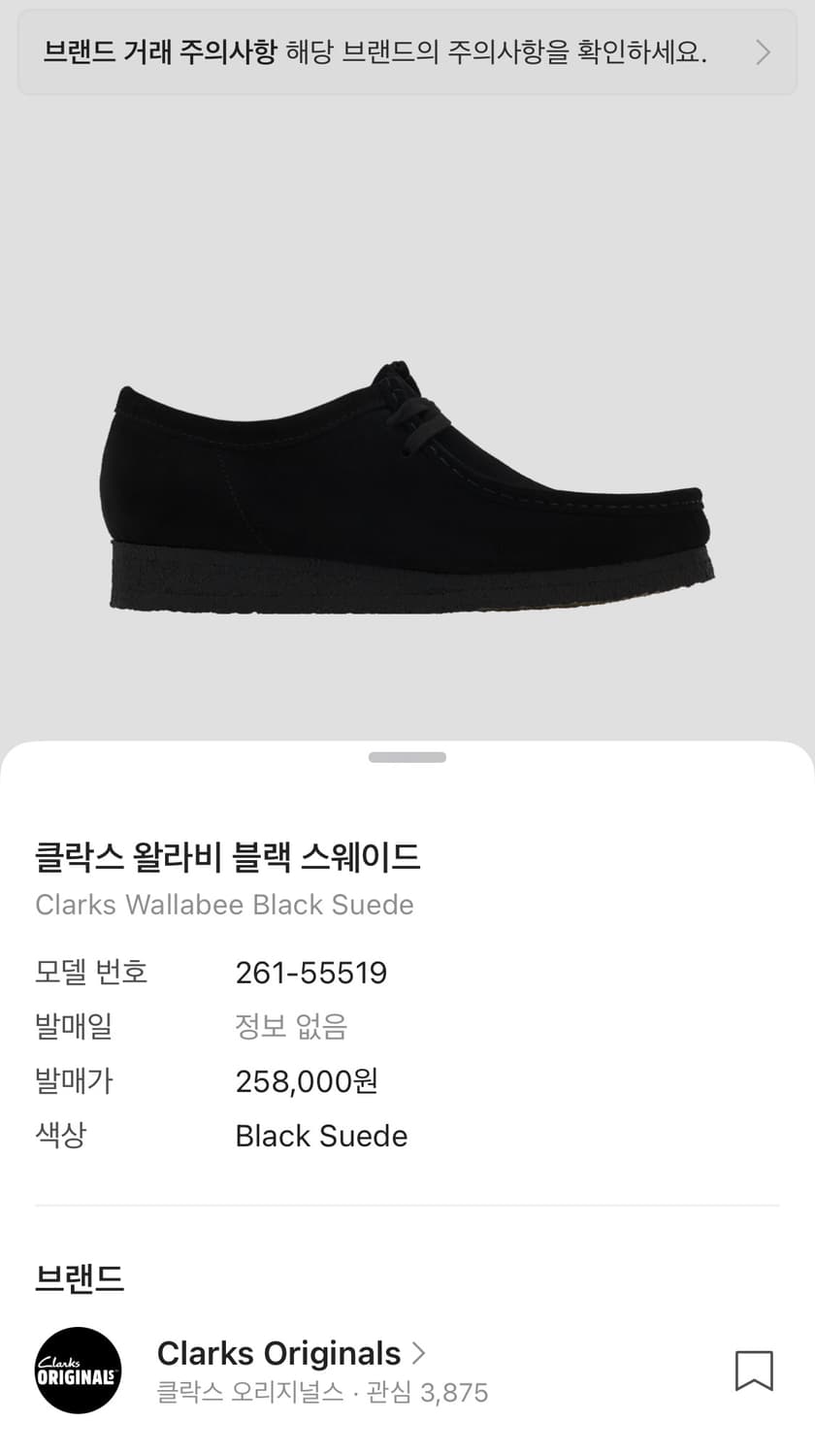This screenshot has width=815, height=1456.
Task: Open the 브랜드 거래 주의사항 notice banner
Action: (407, 51)
